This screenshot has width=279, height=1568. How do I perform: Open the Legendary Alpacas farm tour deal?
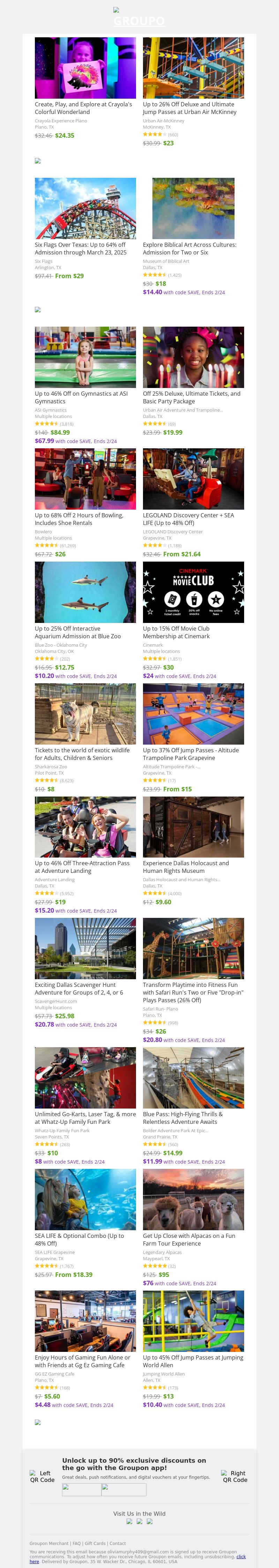tap(193, 1199)
